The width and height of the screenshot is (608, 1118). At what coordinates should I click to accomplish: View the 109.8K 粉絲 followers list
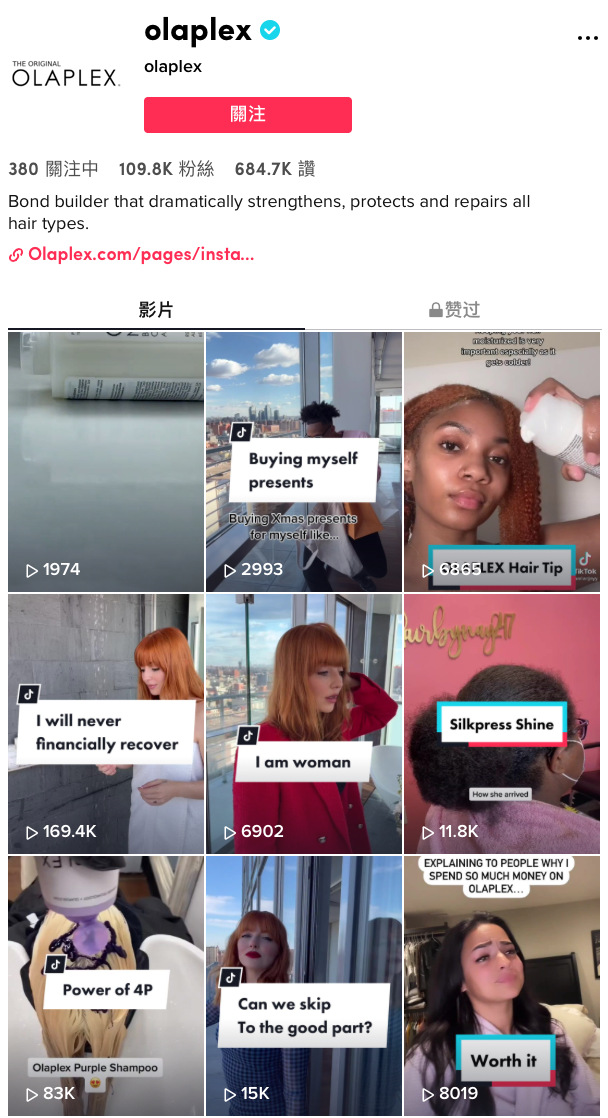click(x=166, y=169)
